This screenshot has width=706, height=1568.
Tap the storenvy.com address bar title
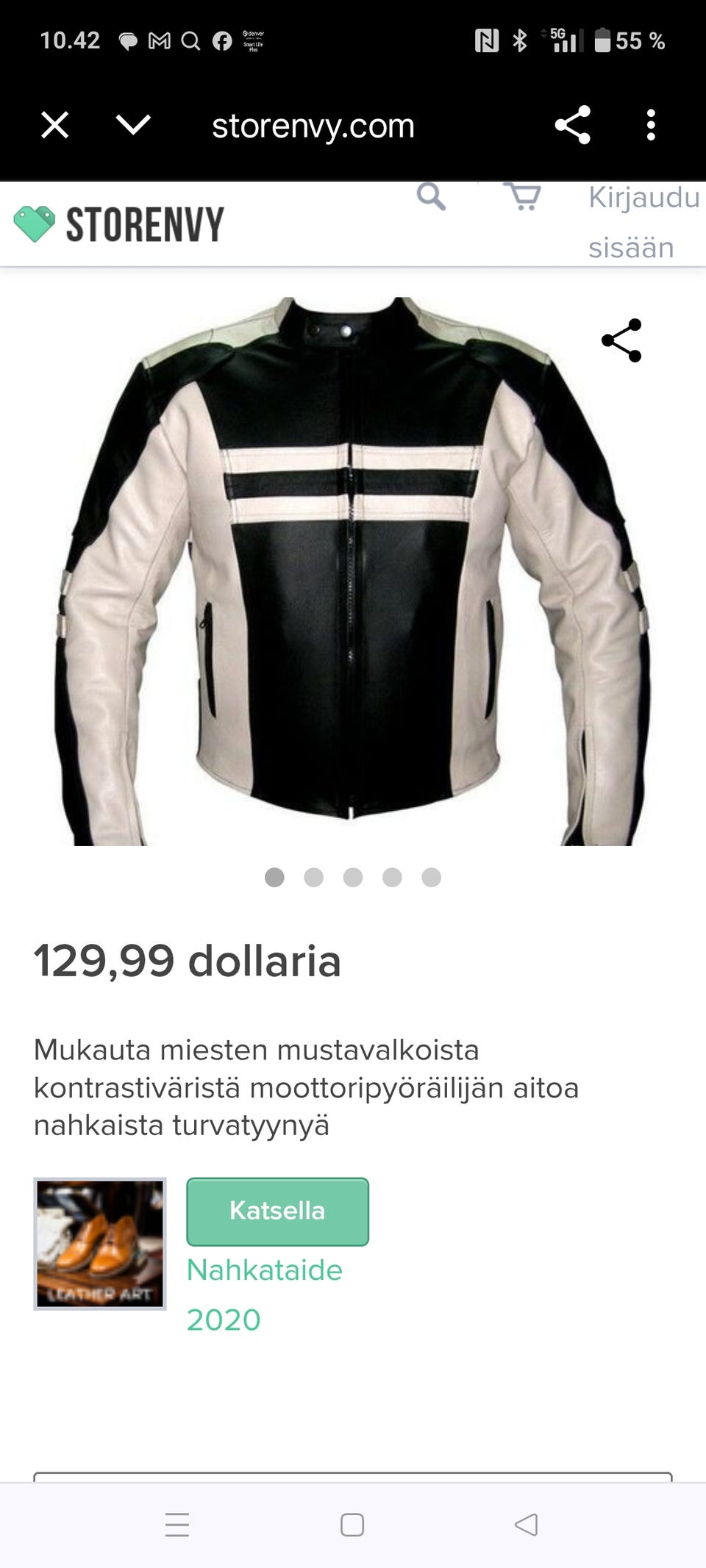tap(312, 124)
